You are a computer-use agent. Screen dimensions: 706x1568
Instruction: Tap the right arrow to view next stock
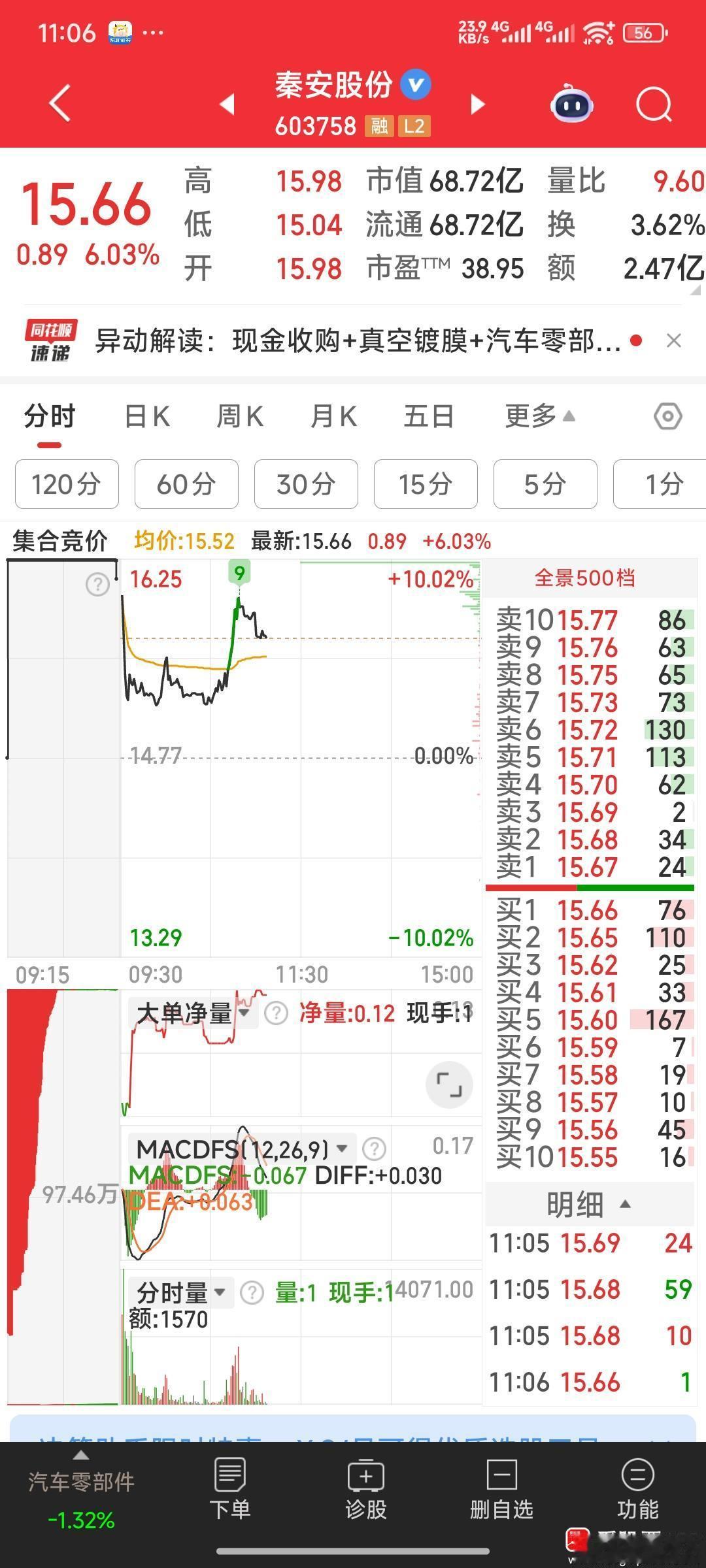click(x=477, y=105)
